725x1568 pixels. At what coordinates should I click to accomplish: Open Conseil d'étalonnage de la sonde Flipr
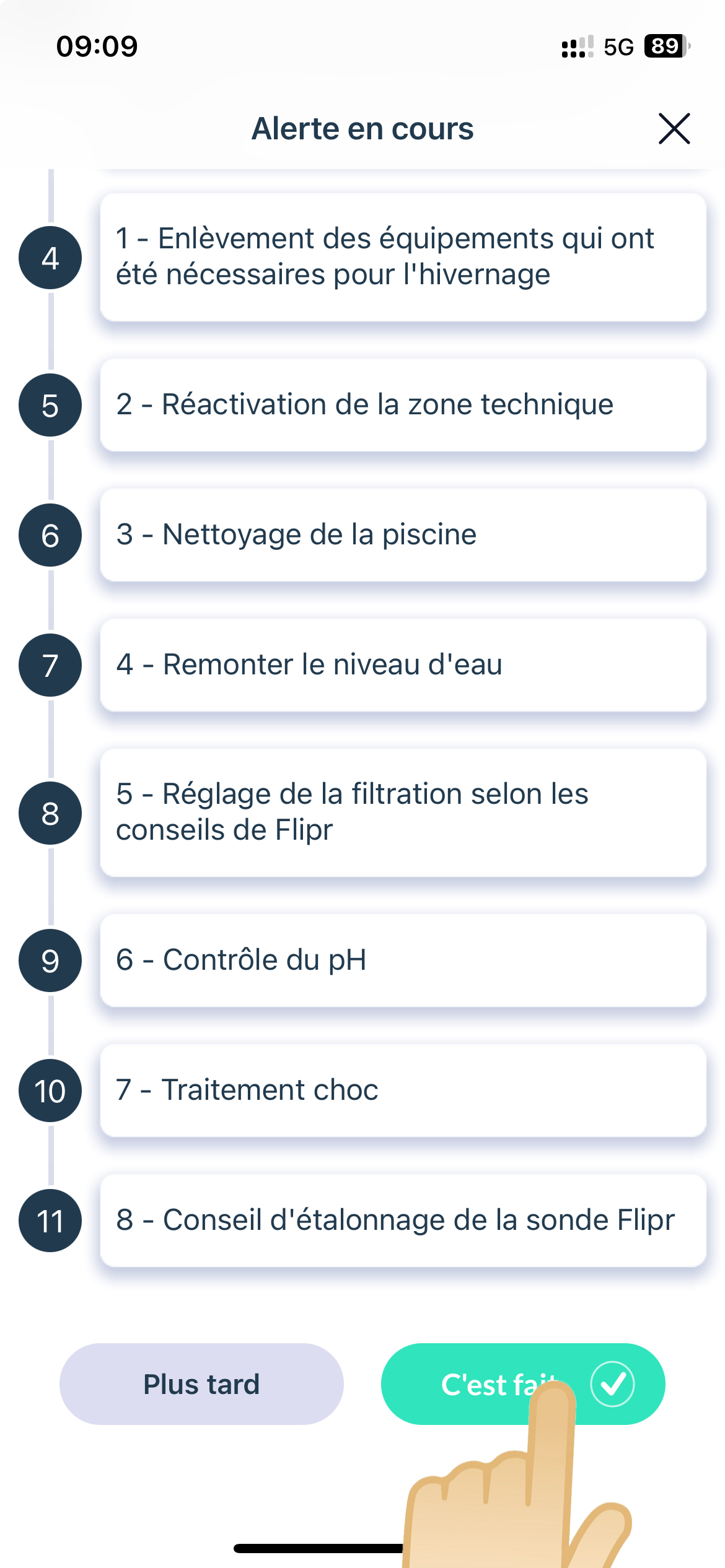[x=403, y=1221]
